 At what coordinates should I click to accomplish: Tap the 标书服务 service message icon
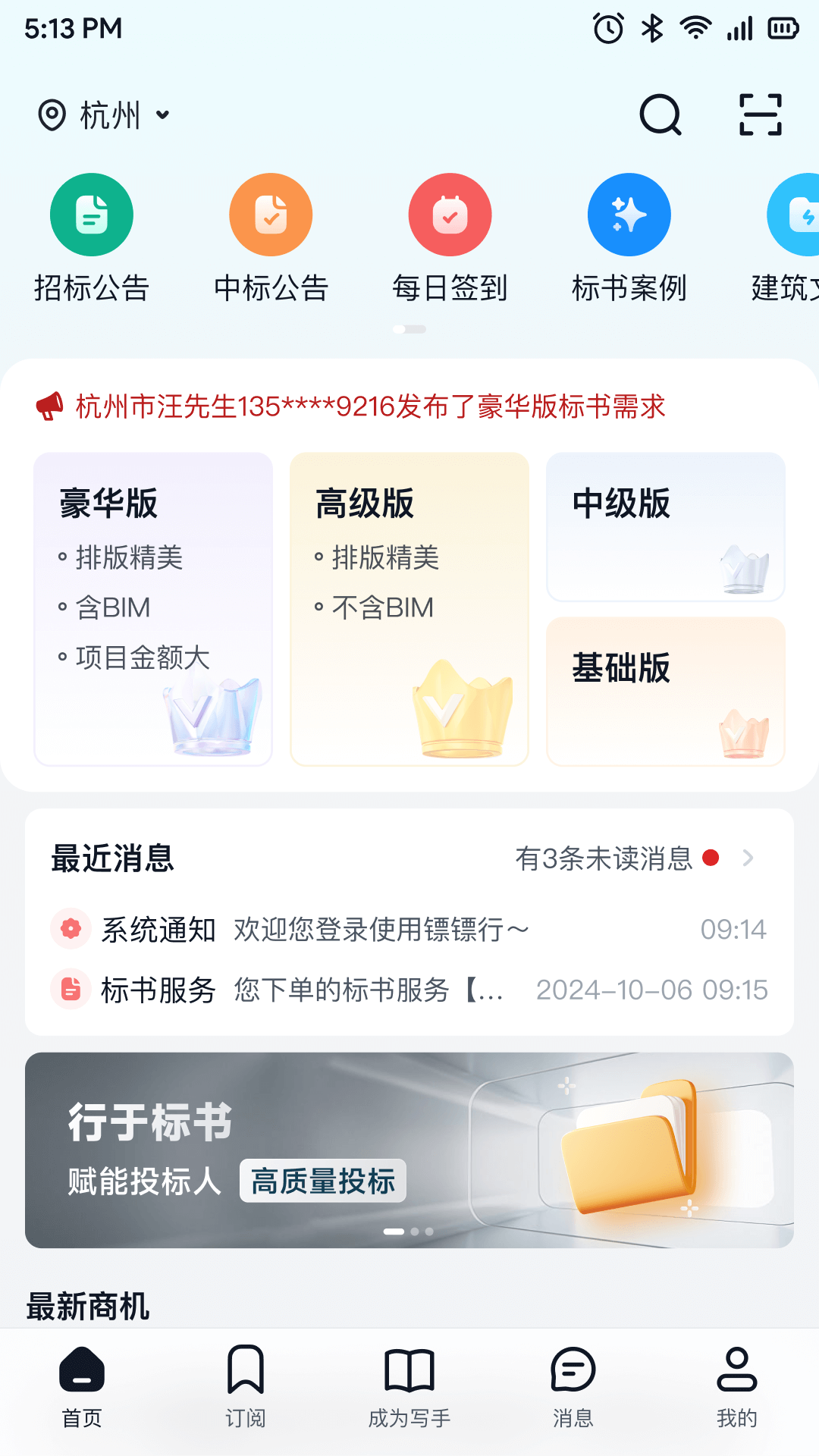coord(70,989)
